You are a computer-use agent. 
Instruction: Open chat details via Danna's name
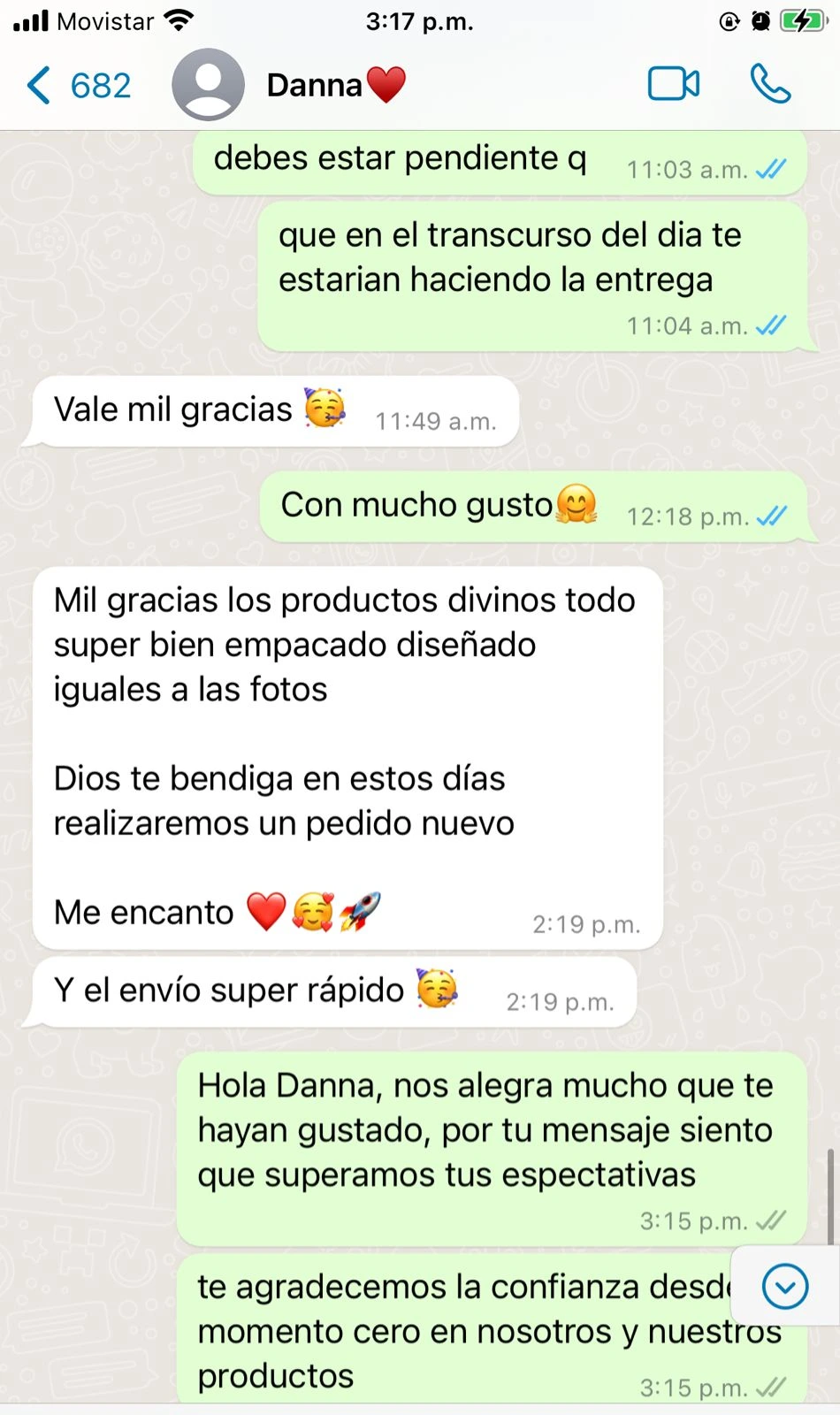pos(318,84)
